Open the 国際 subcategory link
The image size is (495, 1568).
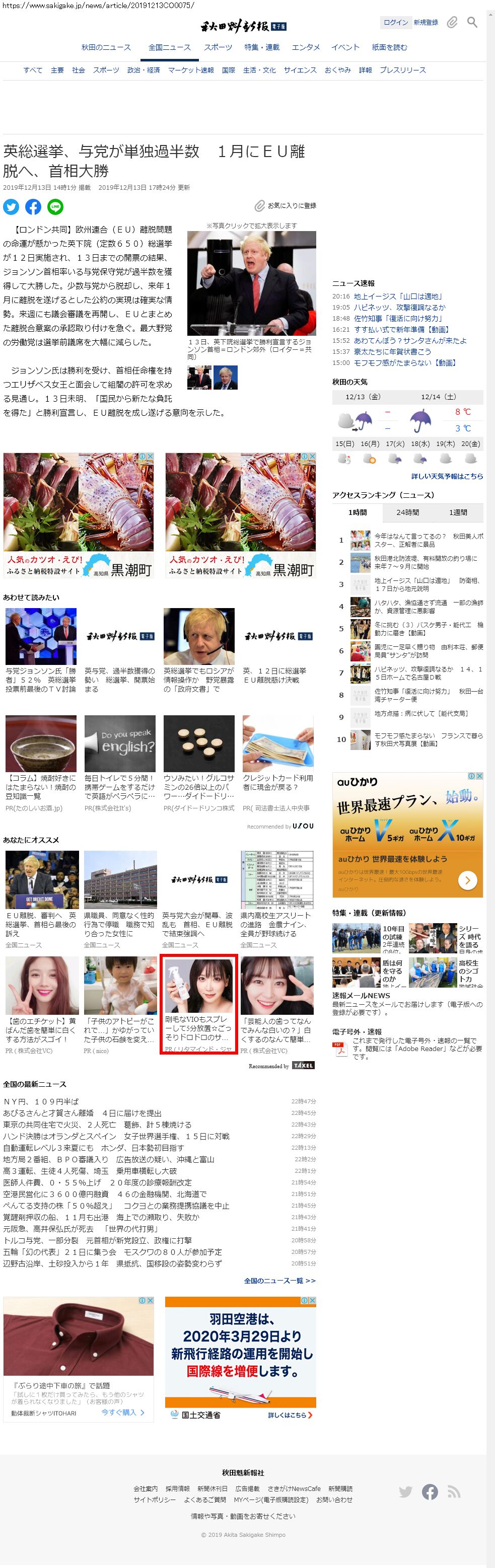228,70
